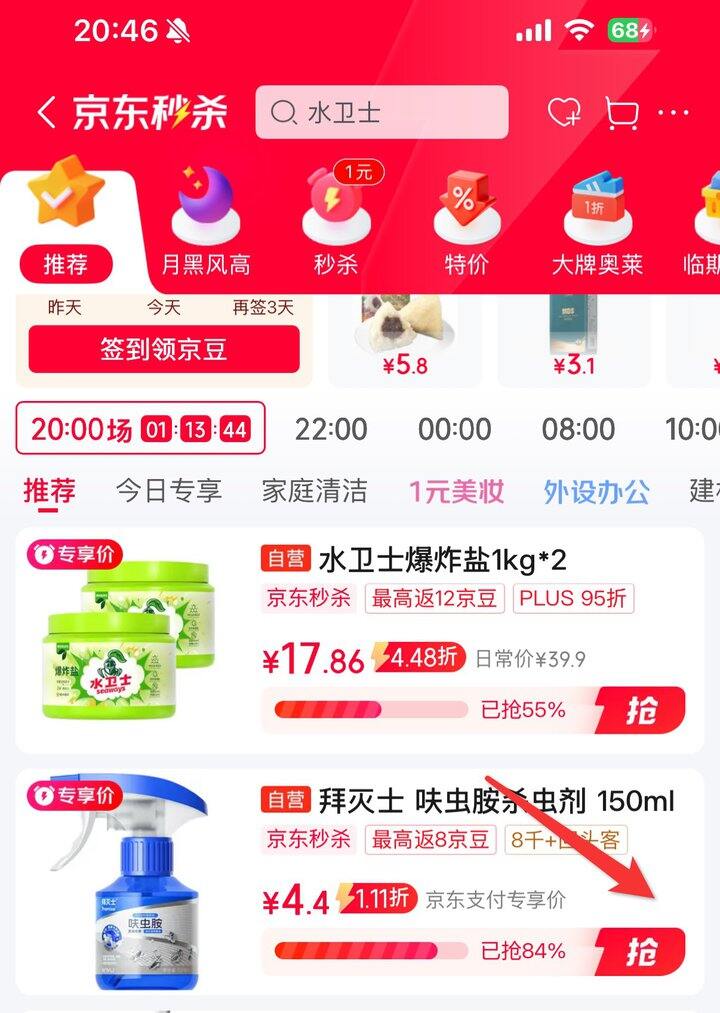This screenshot has width=720, height=1013.
Task: Open the shopping cart
Action: click(x=622, y=112)
